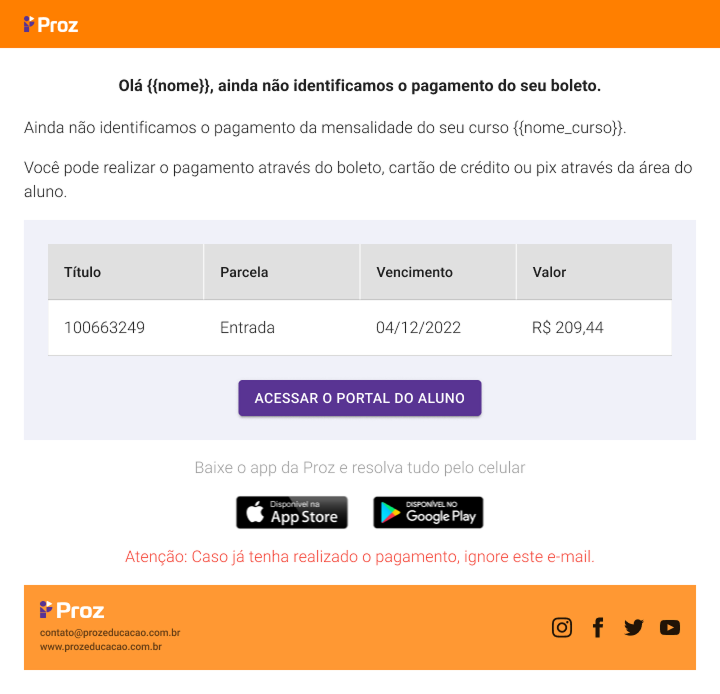Tap the Acessar o Portal do Aluno button

[359, 398]
